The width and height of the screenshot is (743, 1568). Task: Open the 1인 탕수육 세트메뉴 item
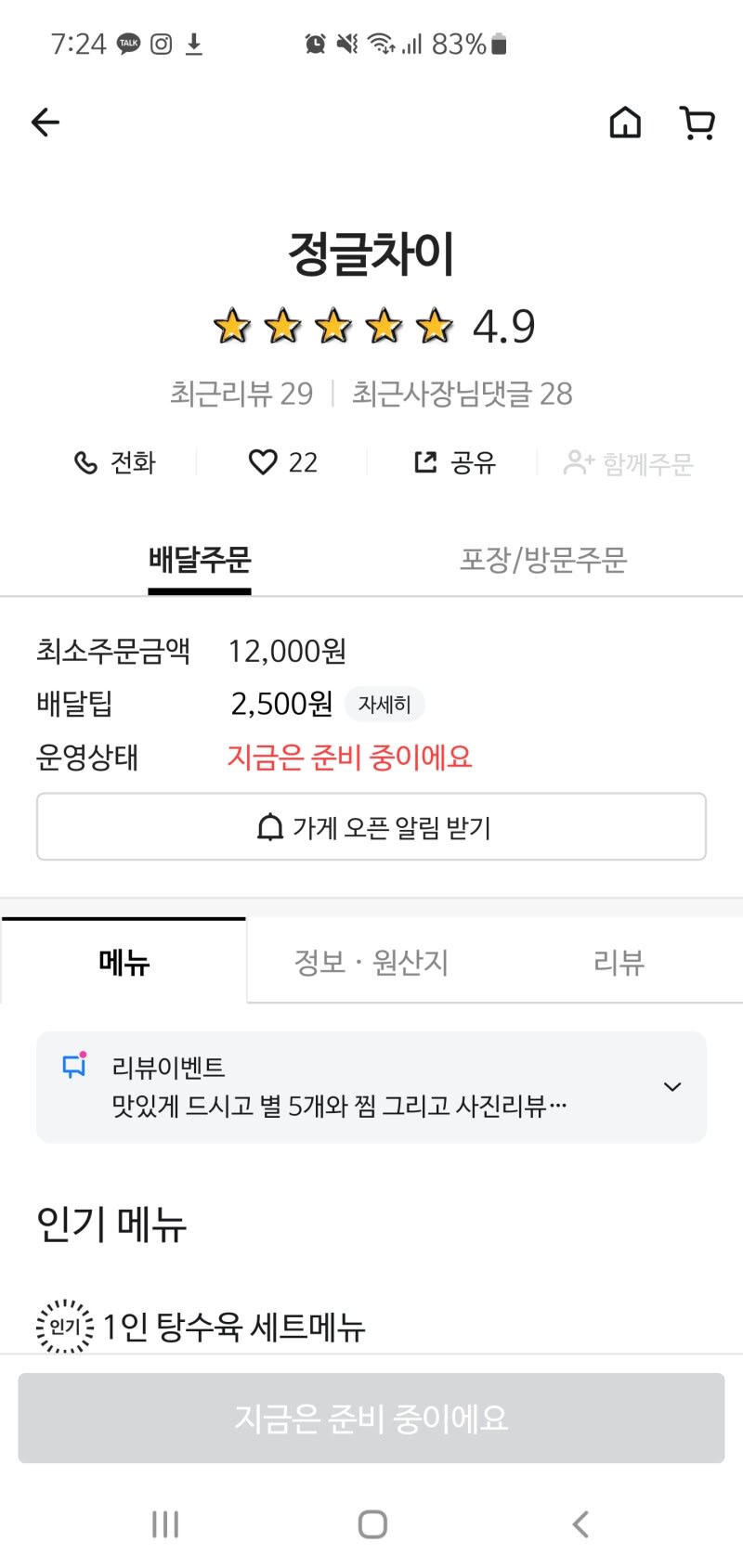(234, 1326)
